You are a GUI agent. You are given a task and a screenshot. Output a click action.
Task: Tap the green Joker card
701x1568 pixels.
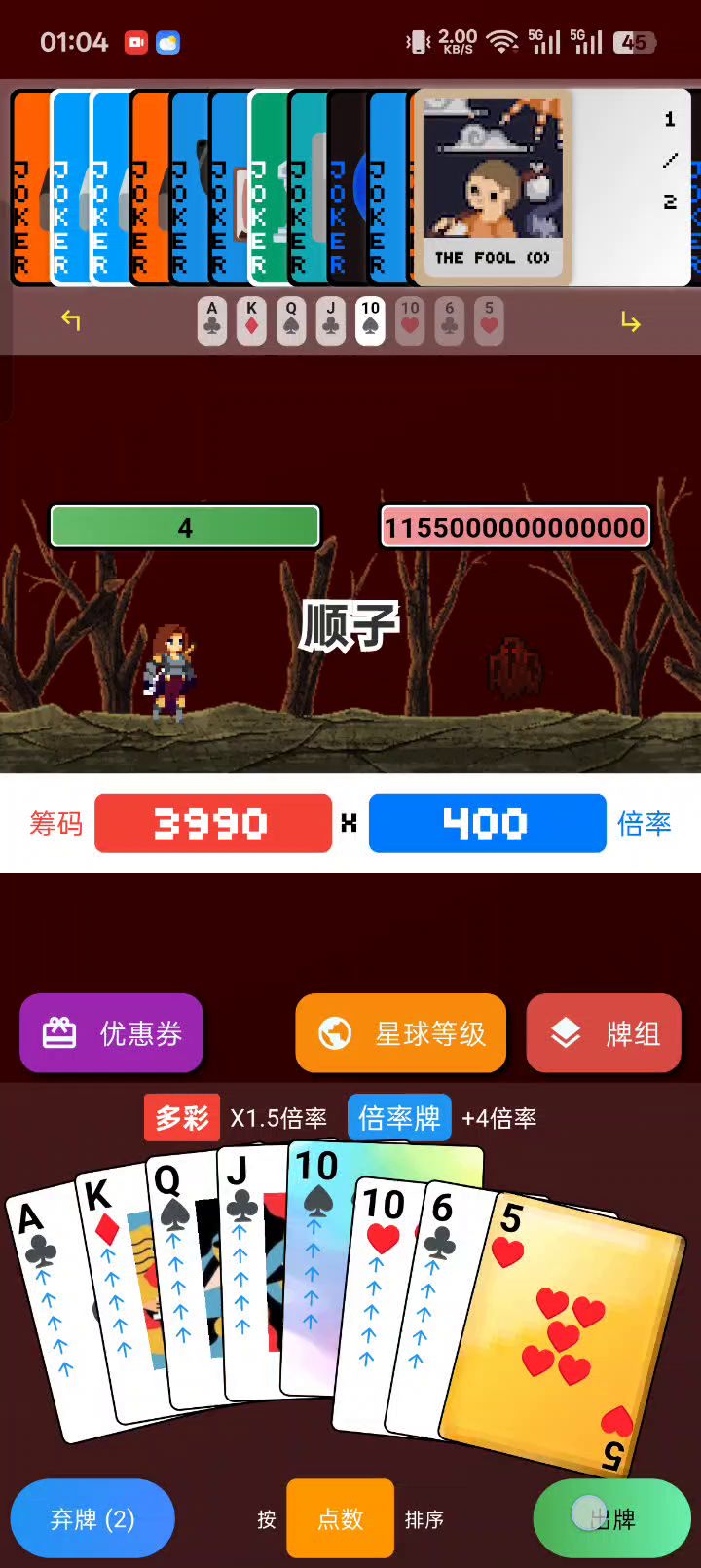[267, 187]
